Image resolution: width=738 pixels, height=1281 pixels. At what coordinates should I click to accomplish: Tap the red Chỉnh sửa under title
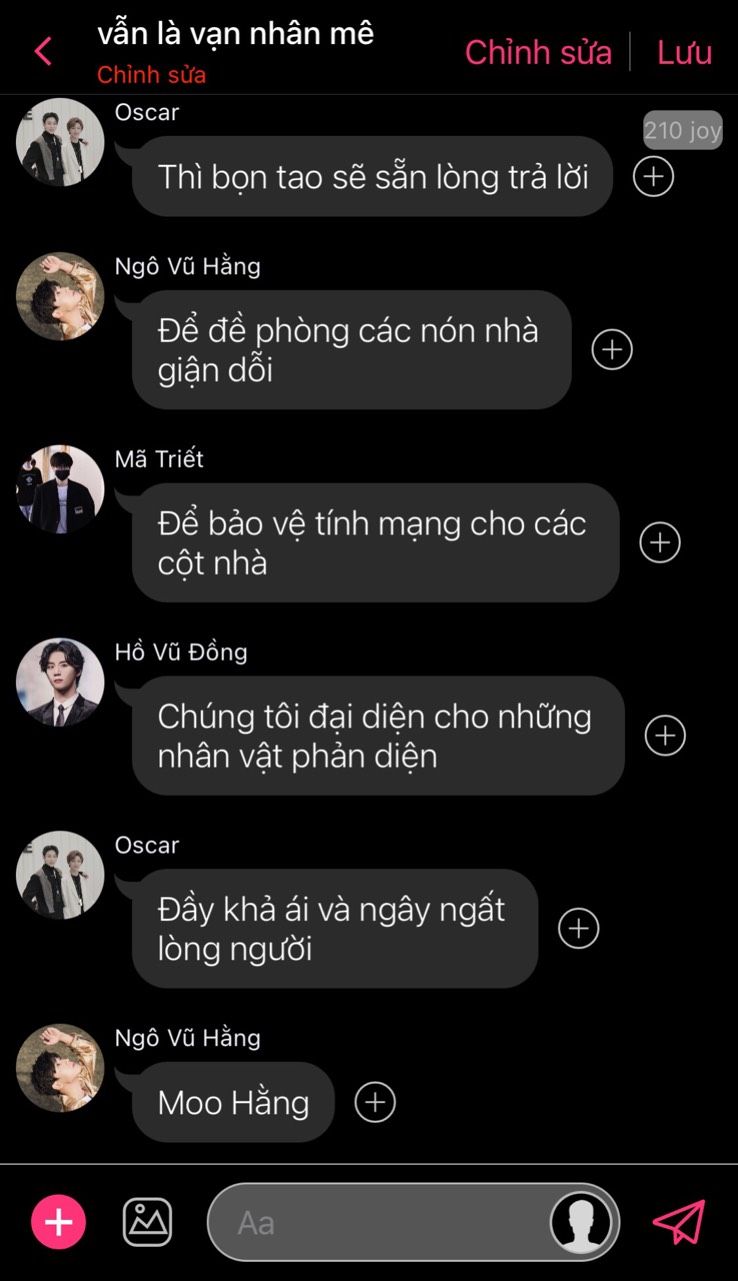click(x=151, y=75)
